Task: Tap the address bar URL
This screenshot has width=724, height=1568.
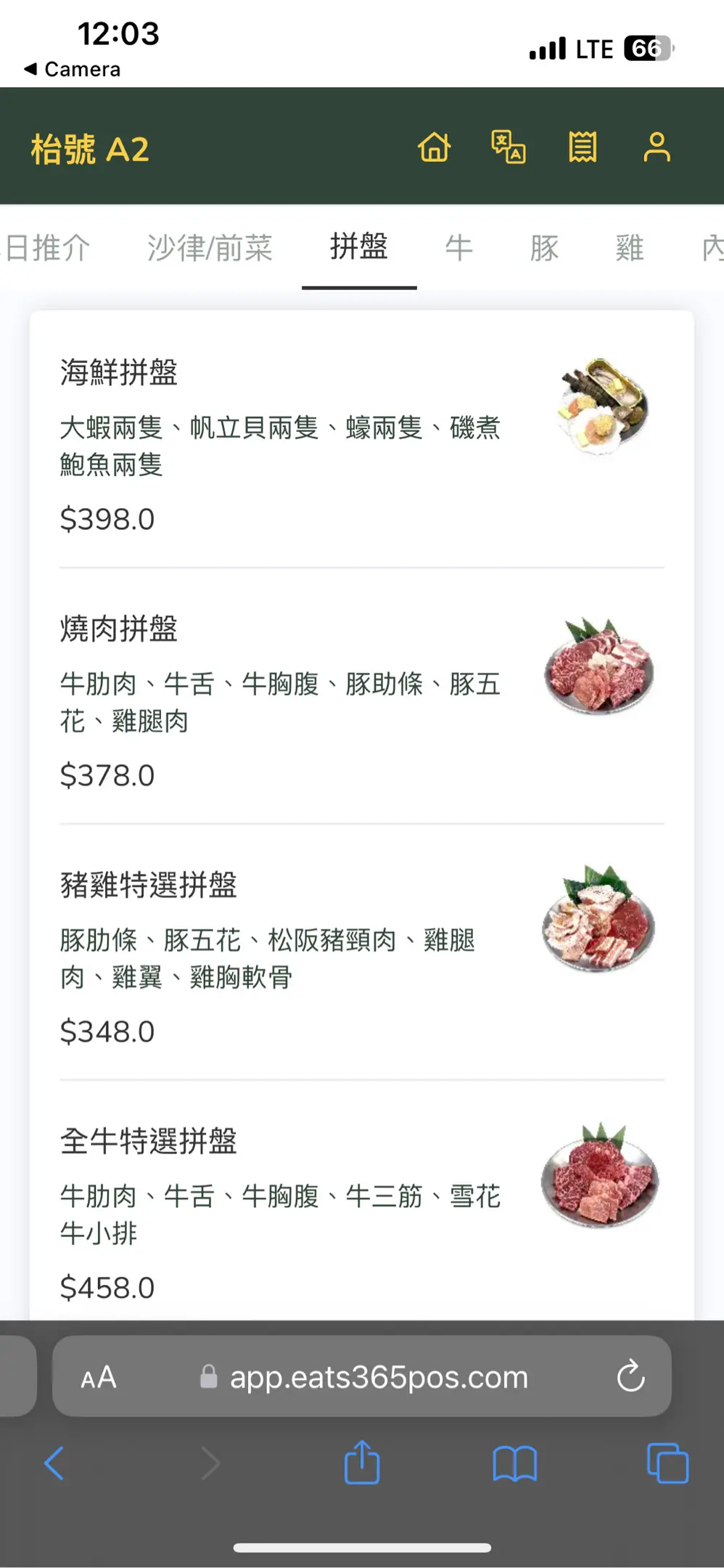Action: coord(378,1377)
